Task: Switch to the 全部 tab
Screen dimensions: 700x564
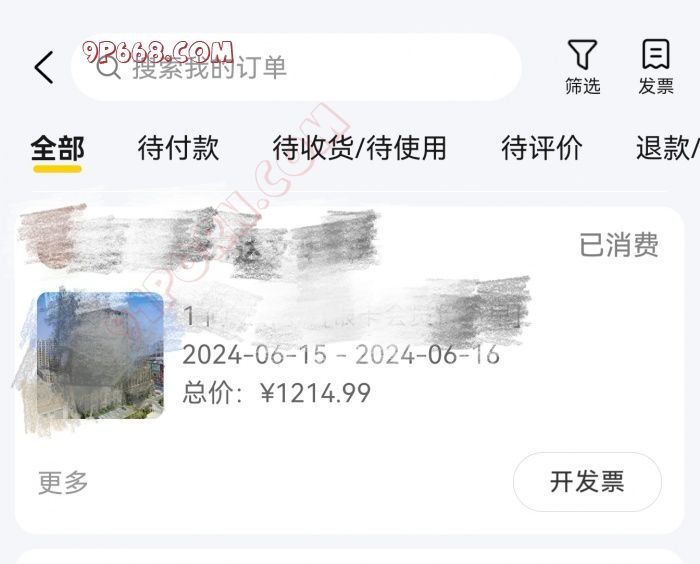Action: (x=57, y=149)
